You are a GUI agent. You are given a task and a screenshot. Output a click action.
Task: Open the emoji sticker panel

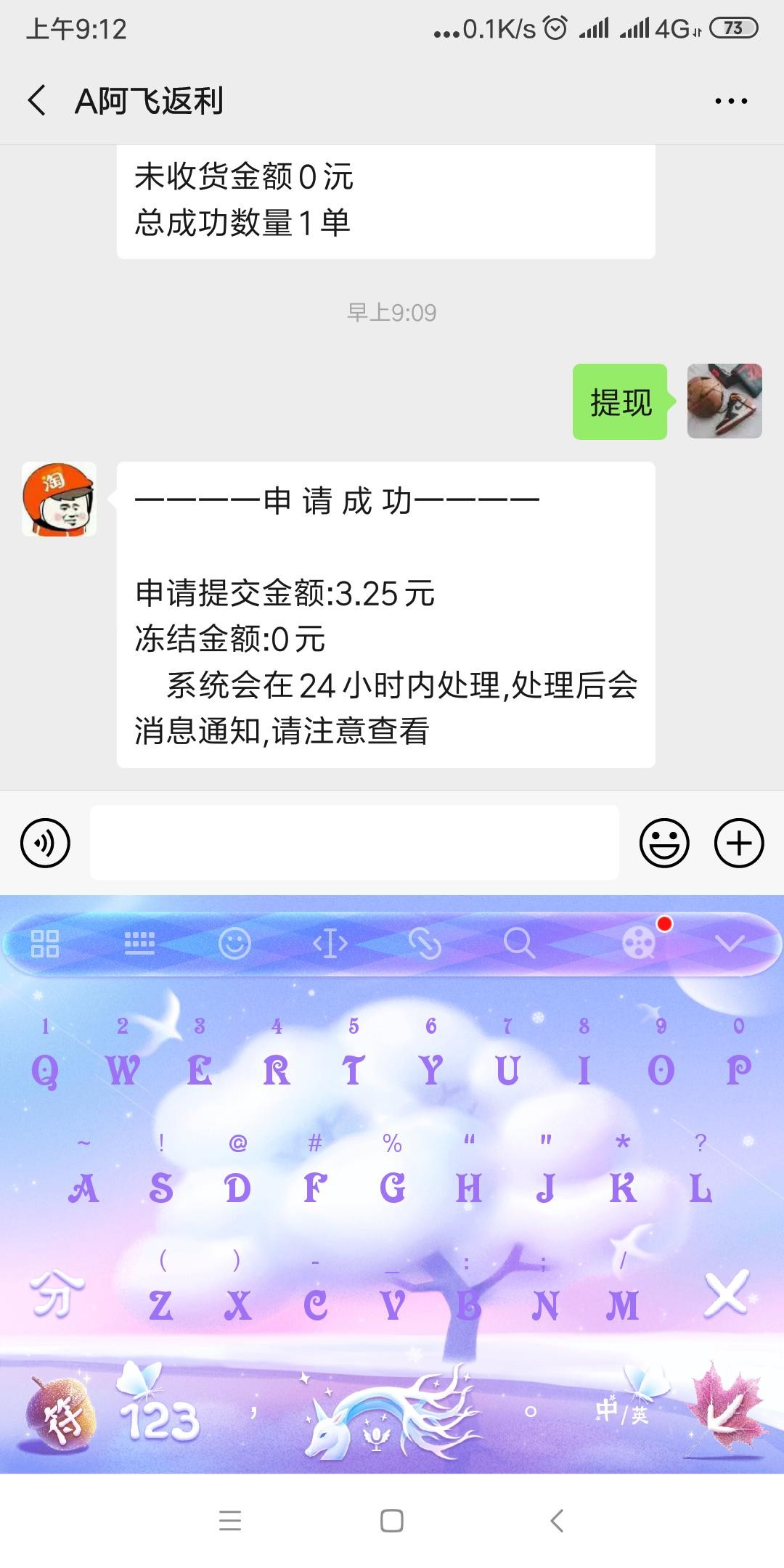(x=663, y=843)
